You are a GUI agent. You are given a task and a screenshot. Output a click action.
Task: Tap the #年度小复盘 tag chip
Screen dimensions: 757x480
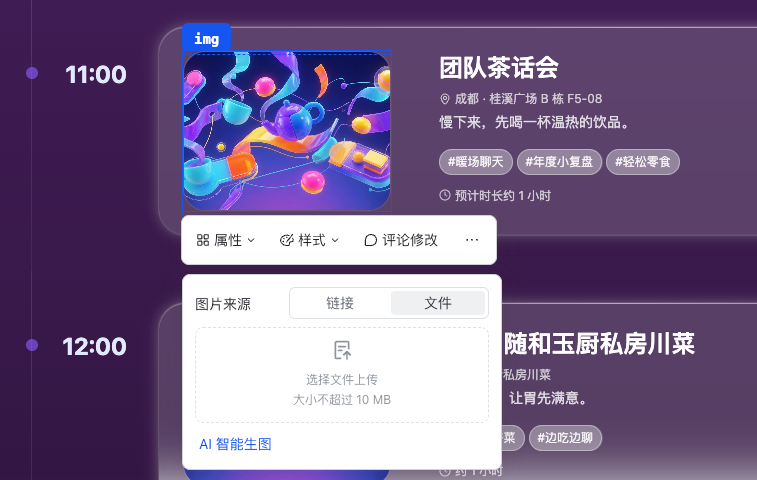(x=559, y=161)
